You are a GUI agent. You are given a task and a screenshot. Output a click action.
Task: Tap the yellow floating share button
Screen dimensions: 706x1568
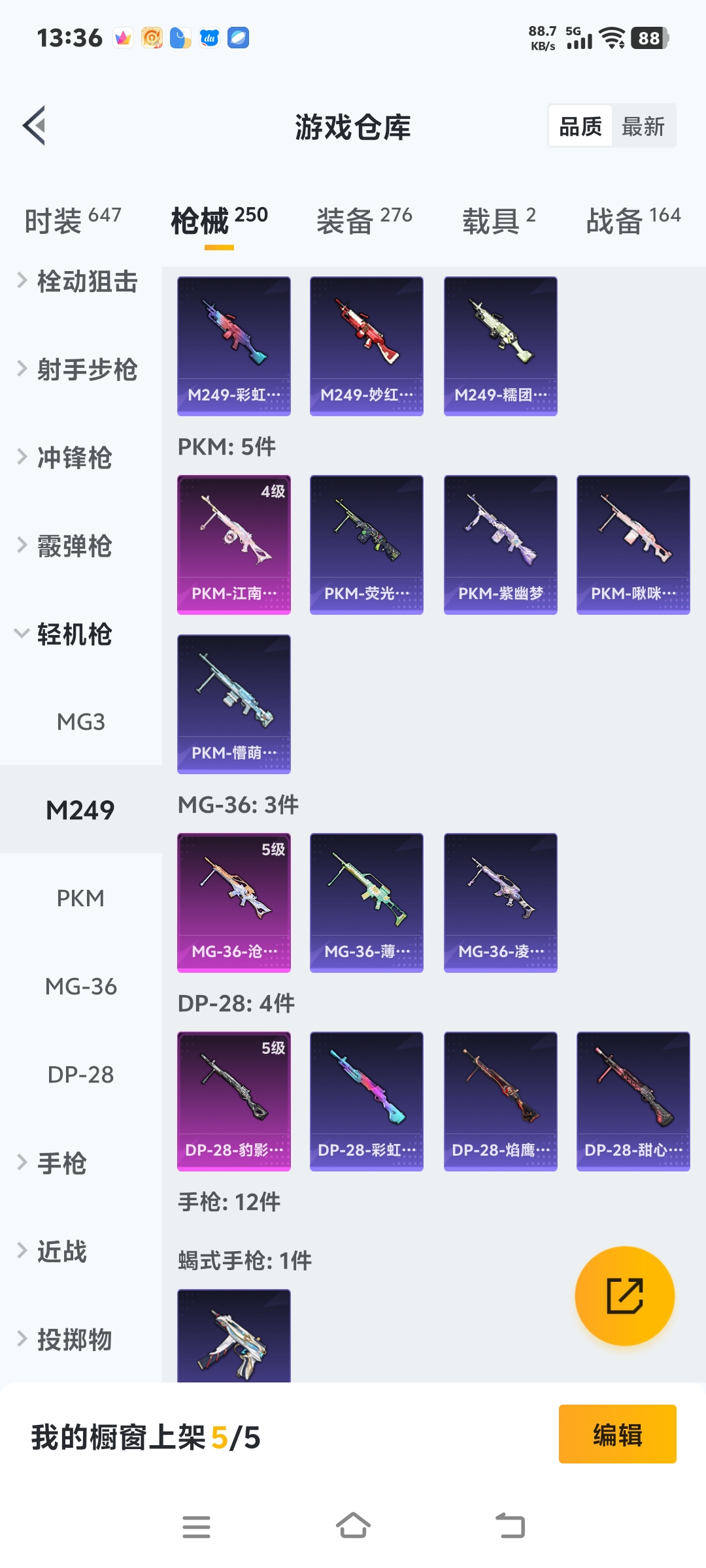coord(624,1296)
